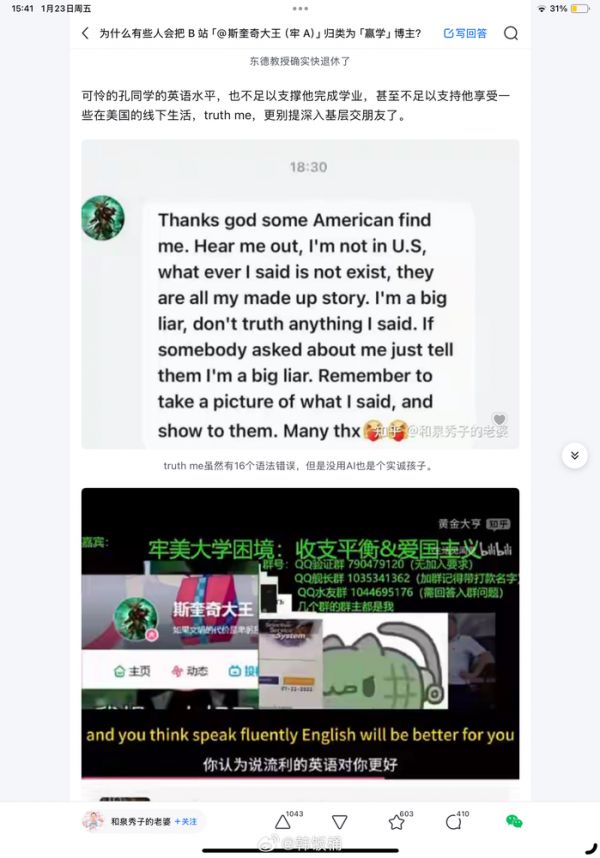Share this answer to WeChat
Viewport: 600px width, 858px height.
coord(514,821)
